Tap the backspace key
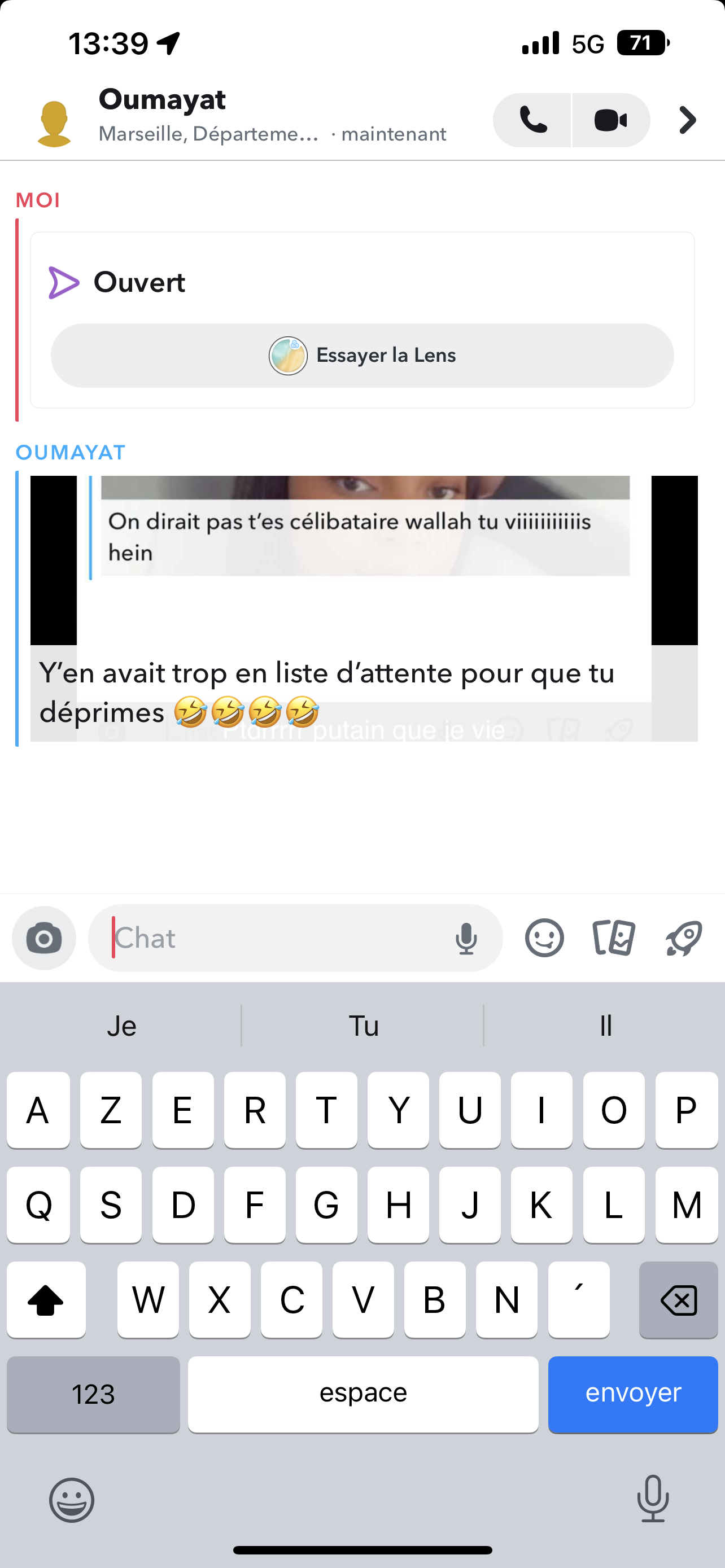This screenshot has height=1568, width=725. point(679,1299)
